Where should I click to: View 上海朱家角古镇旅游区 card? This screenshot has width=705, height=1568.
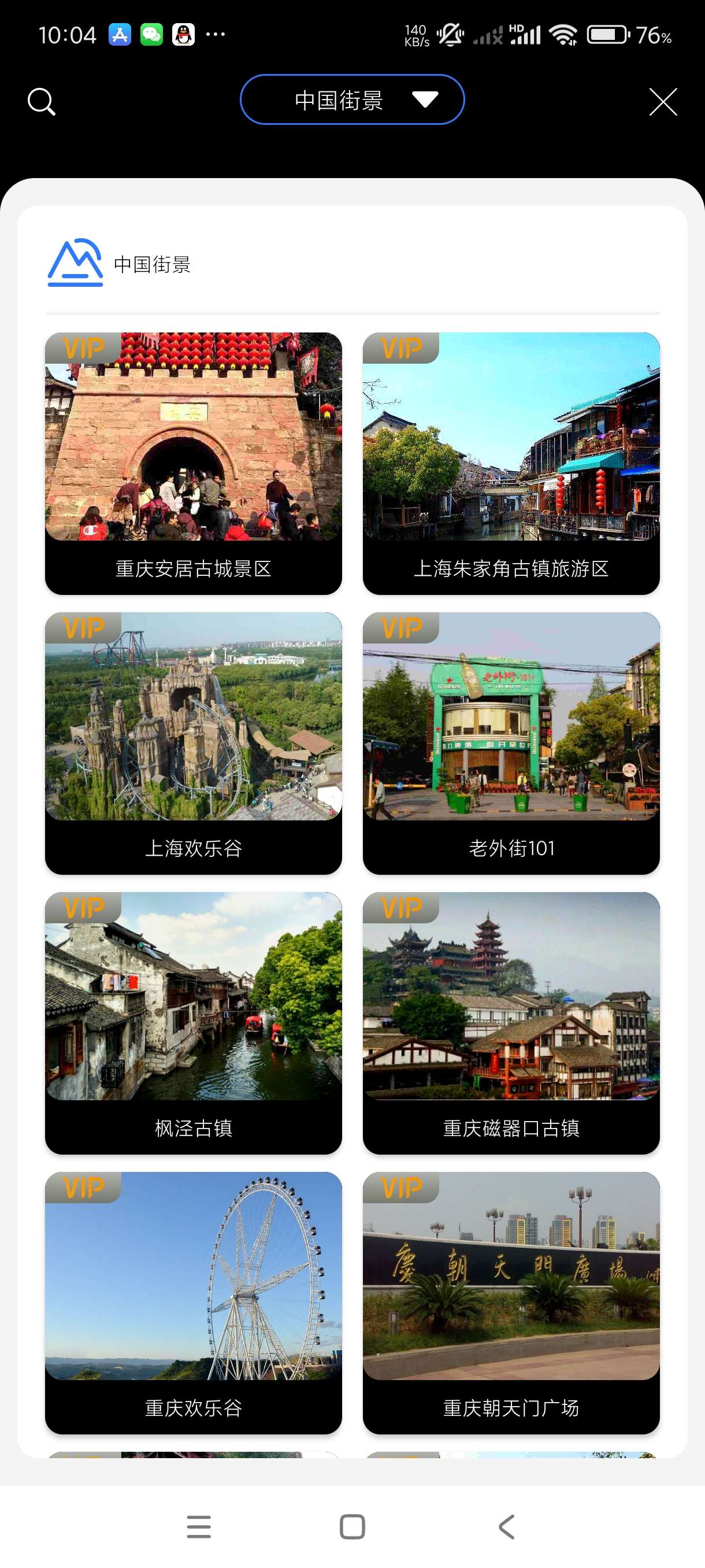511,463
